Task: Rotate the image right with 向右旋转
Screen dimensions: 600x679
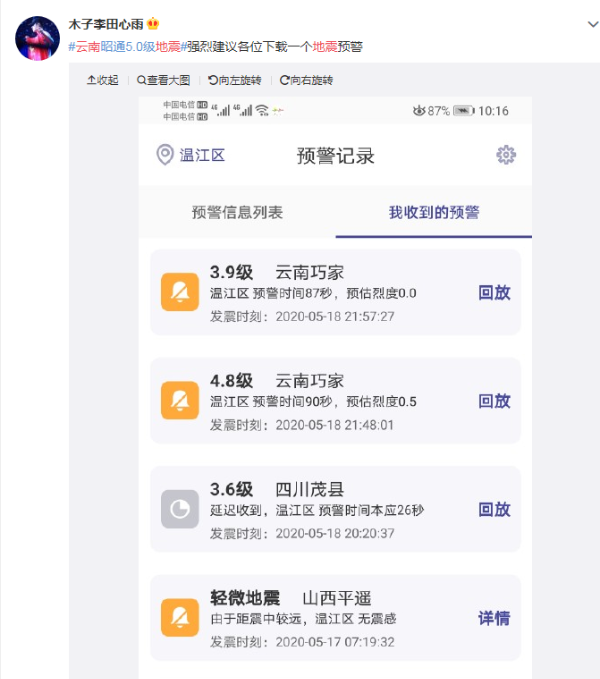Action: [306, 80]
